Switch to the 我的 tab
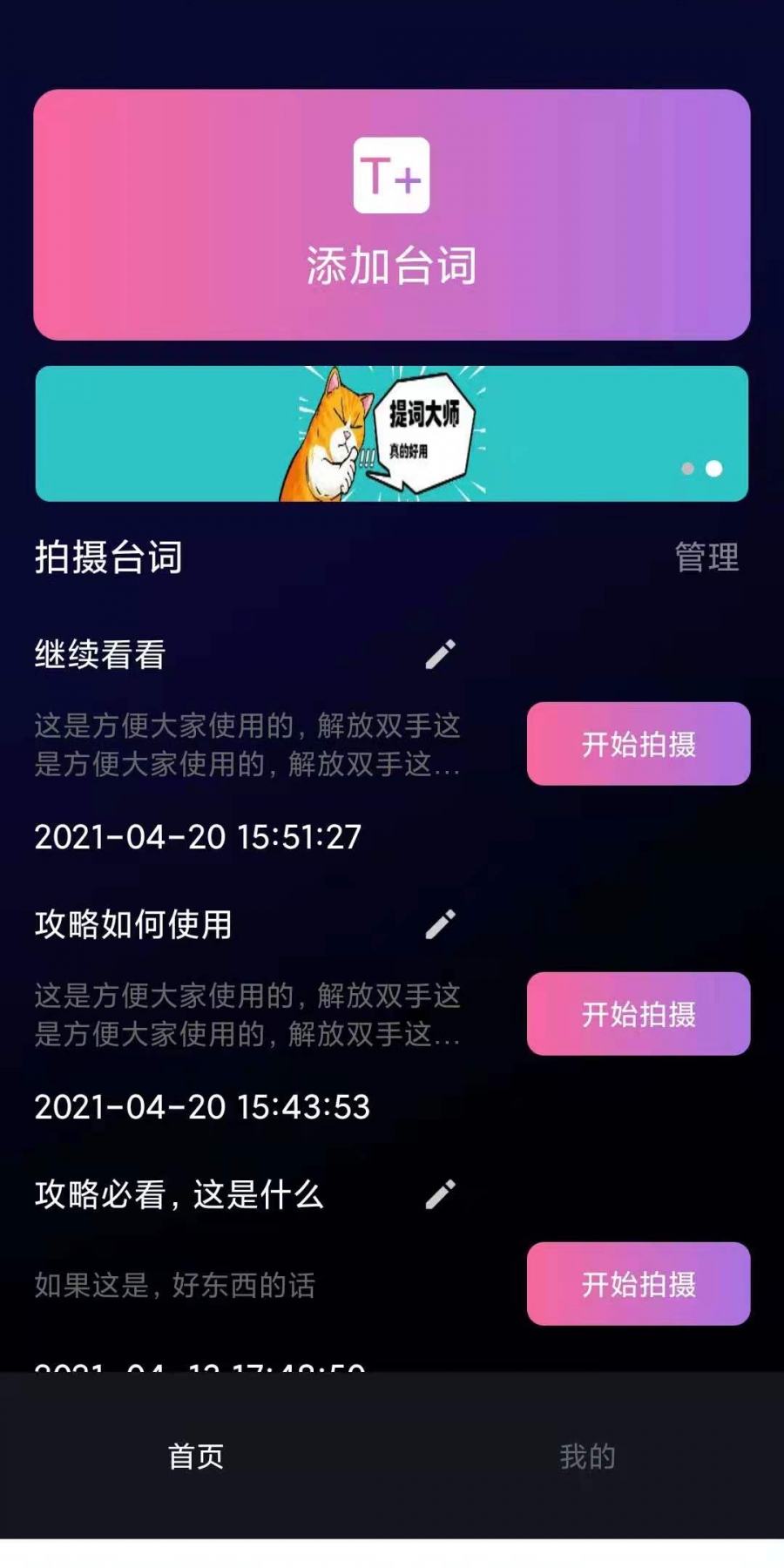Viewport: 784px width, 1568px height. 587,1456
